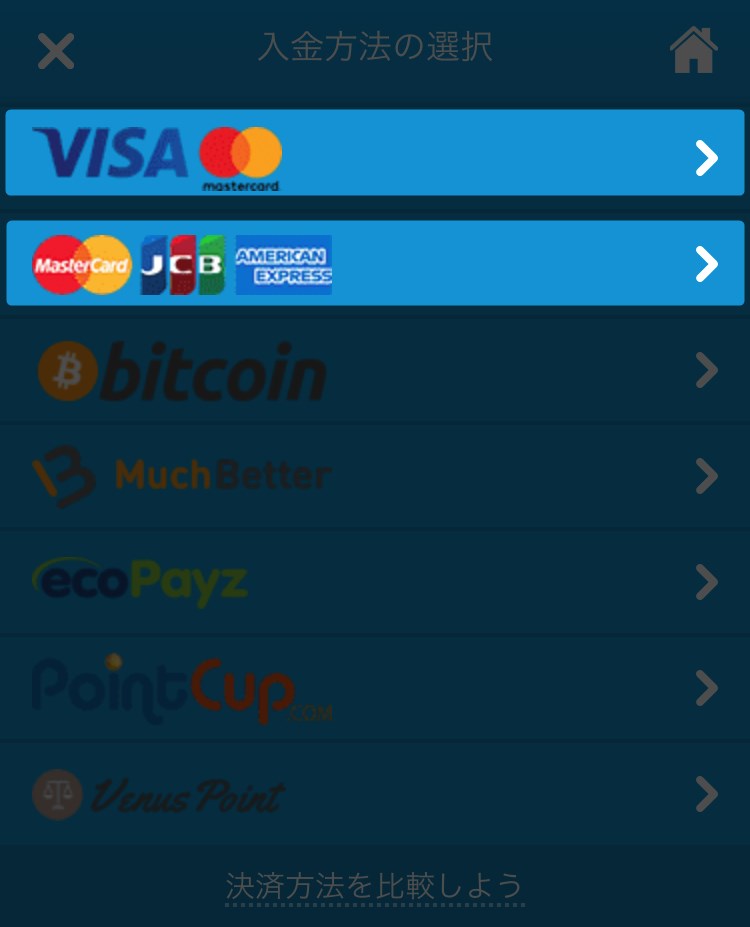Screen dimensions: 750x927
Task: Open the MuchBetter deposit option
Action: coord(375,476)
